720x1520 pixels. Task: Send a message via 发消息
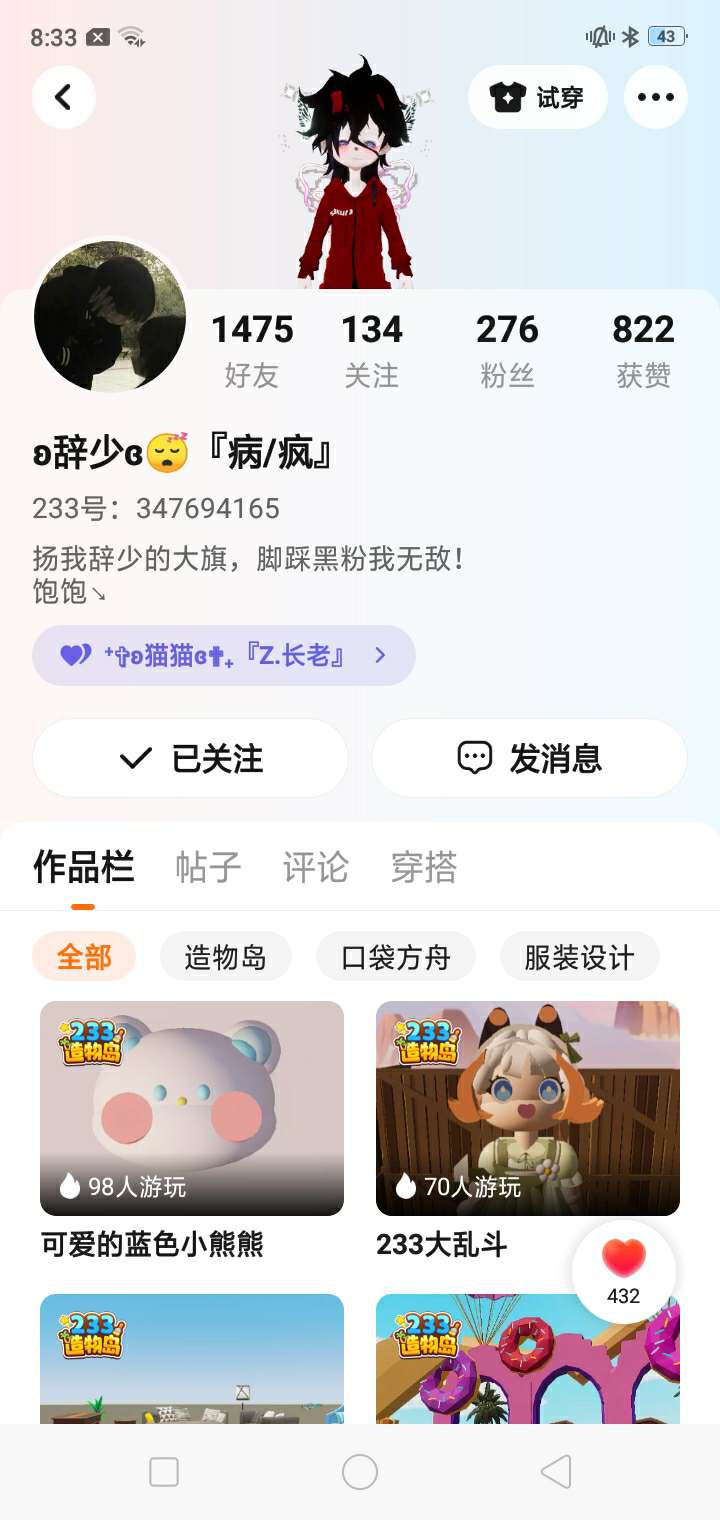[529, 758]
